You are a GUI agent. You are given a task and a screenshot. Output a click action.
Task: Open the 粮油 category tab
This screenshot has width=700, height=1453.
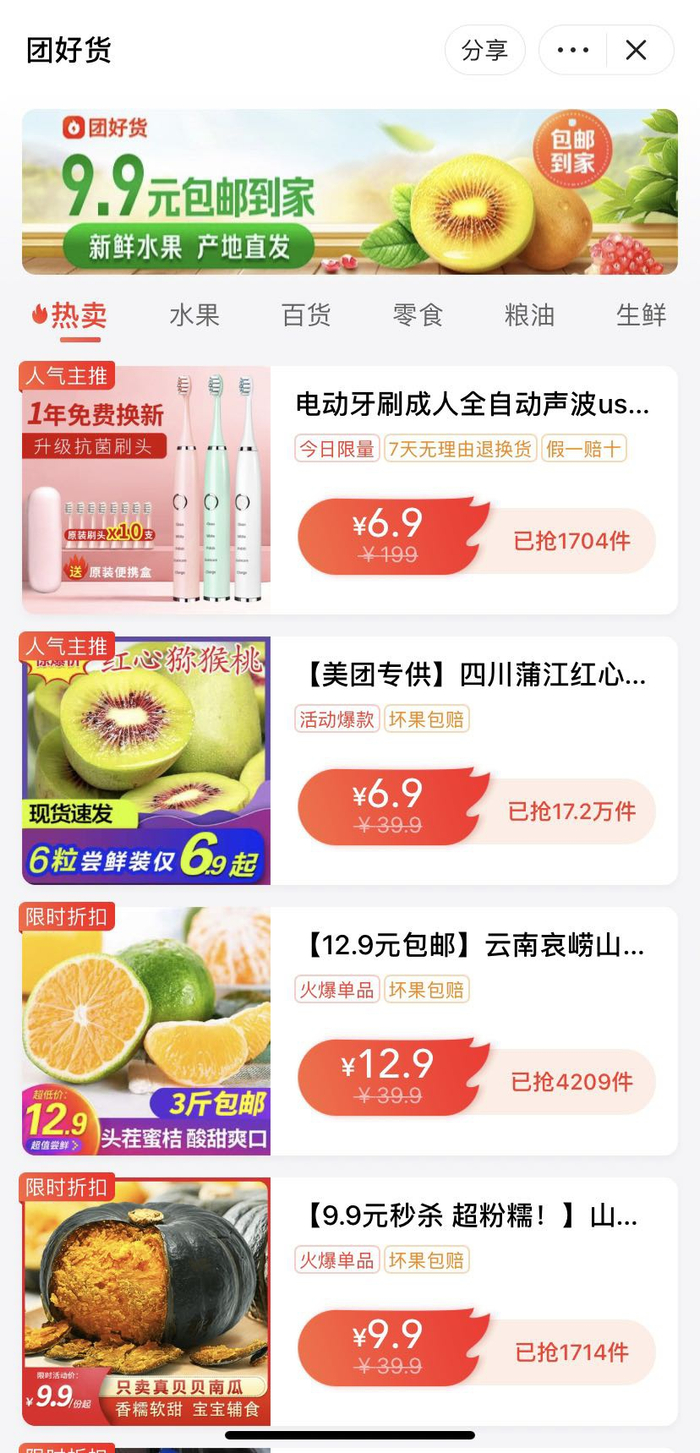(529, 315)
